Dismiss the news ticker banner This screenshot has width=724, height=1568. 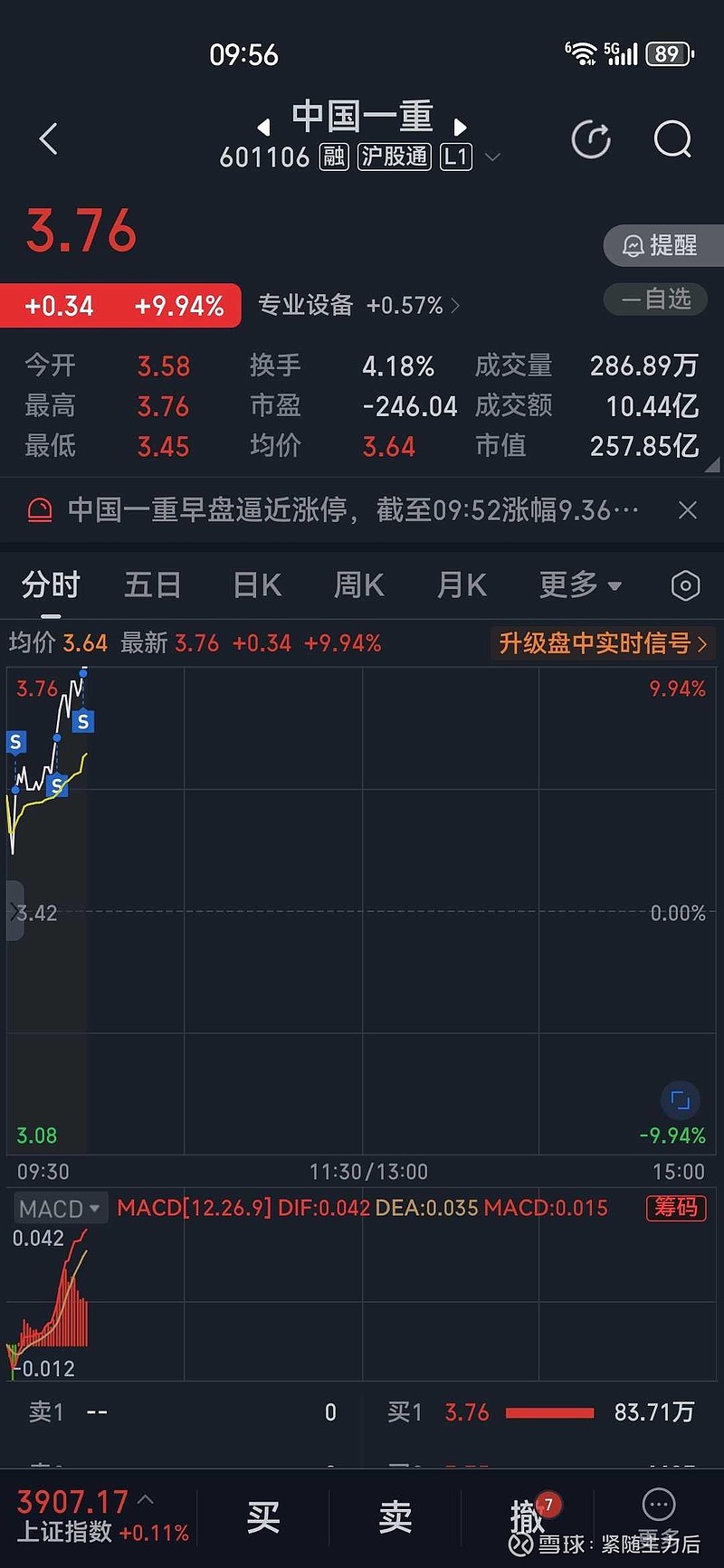pos(688,510)
